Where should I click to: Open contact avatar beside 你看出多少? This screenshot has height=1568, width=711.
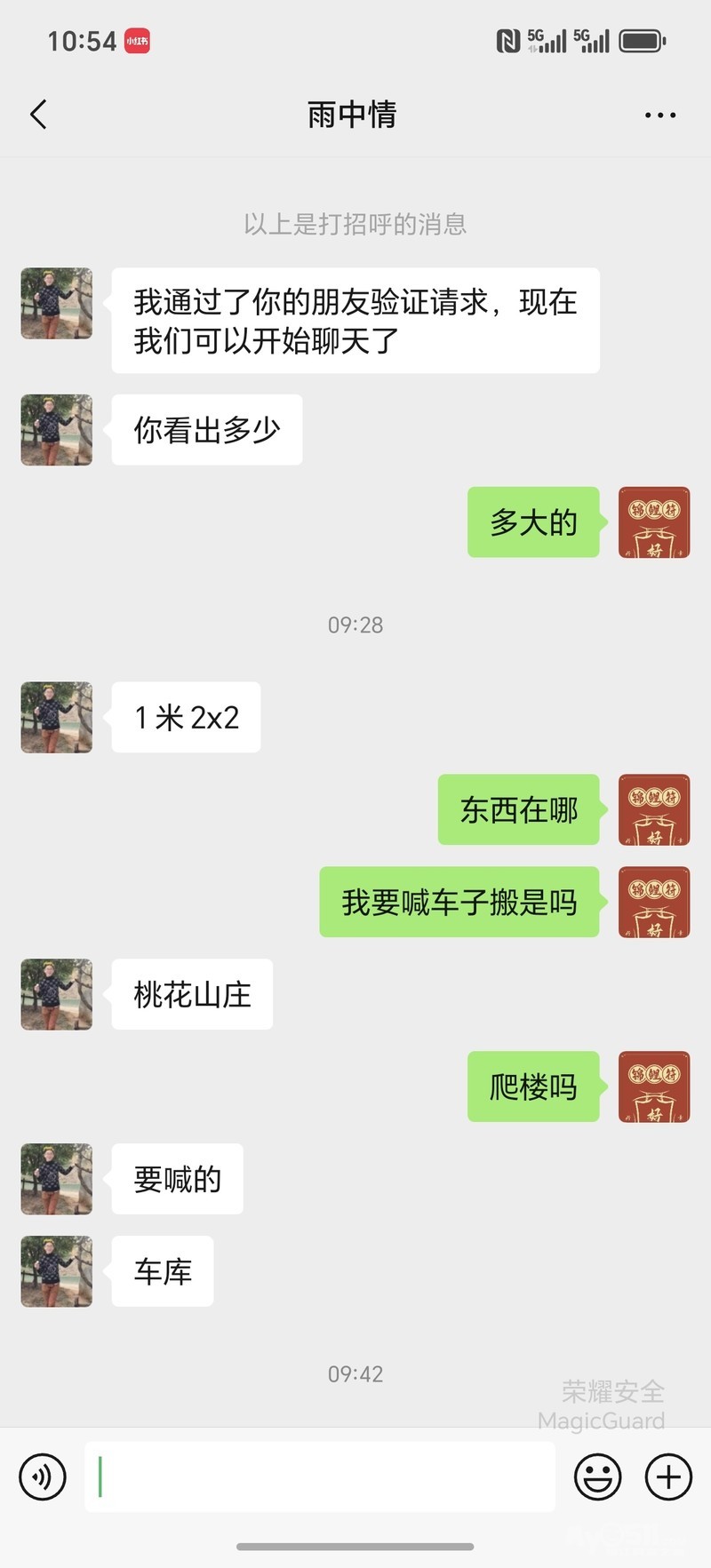(57, 430)
